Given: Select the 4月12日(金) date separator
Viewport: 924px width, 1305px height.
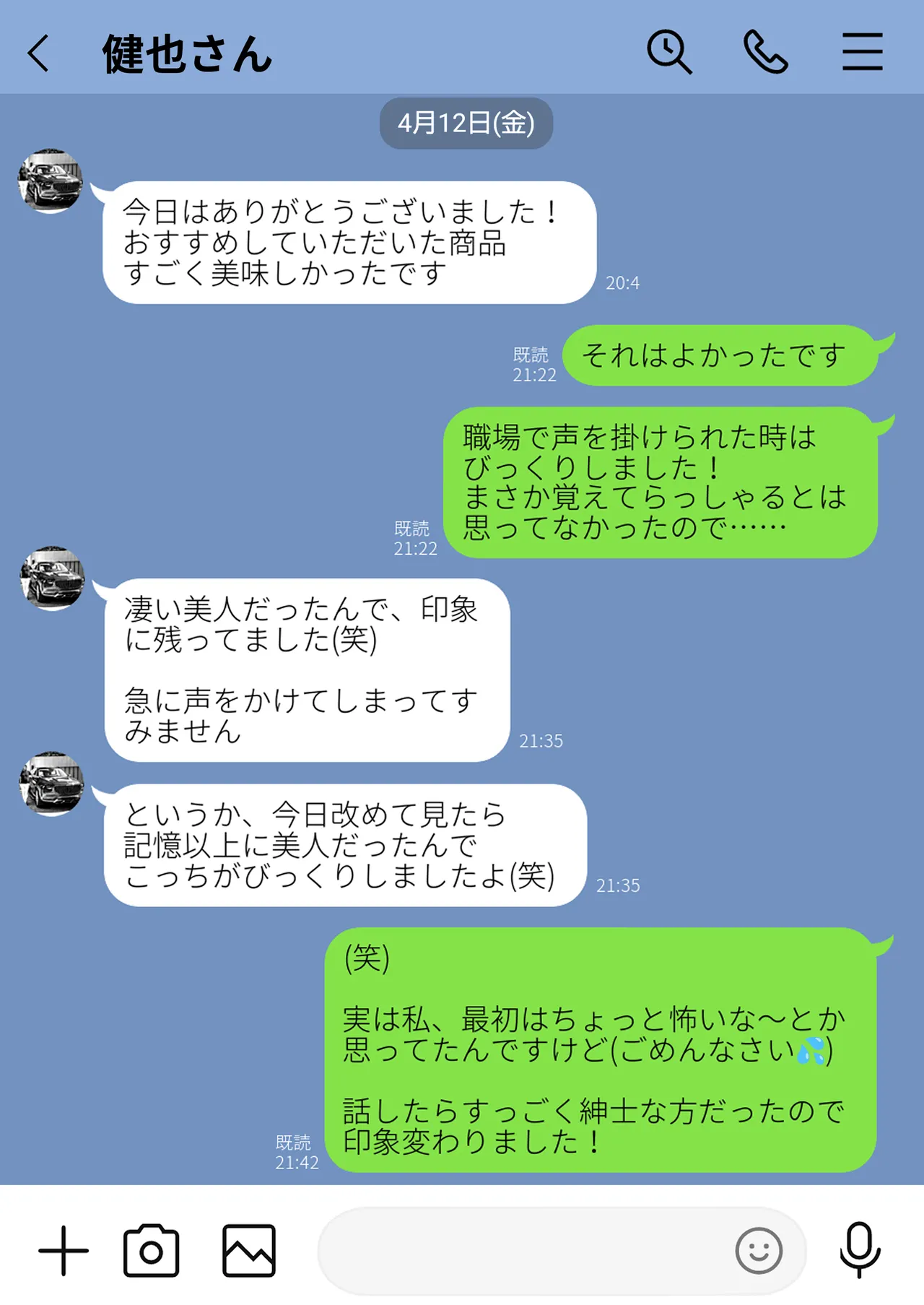Looking at the screenshot, I should 465,123.
